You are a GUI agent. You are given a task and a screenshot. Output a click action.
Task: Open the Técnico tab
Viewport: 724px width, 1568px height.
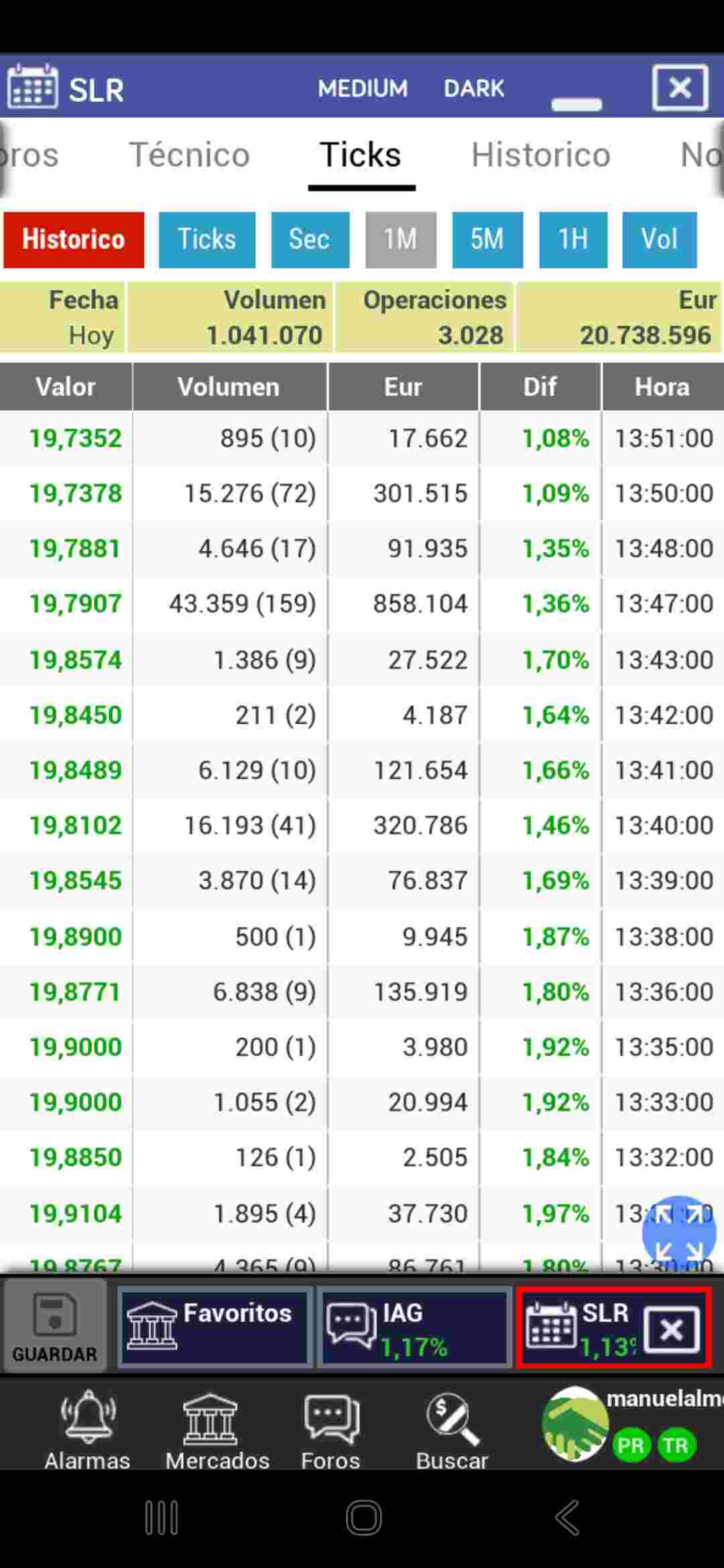point(189,155)
